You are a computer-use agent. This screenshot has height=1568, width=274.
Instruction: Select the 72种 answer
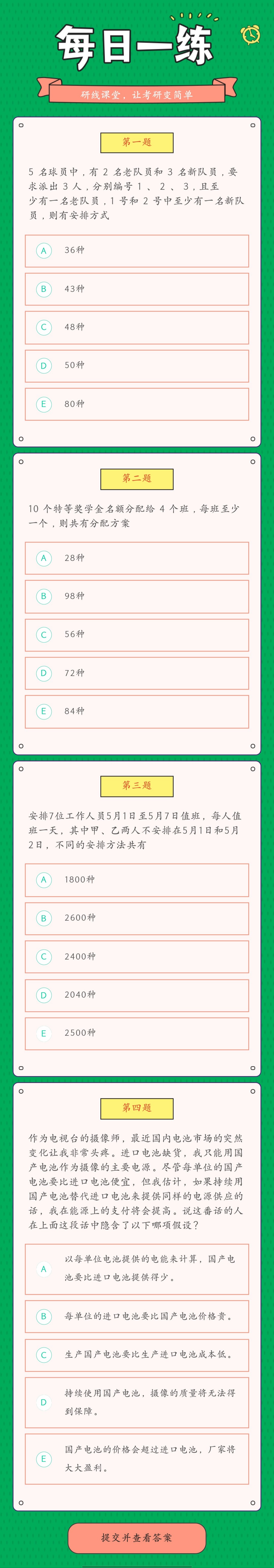coord(137,673)
